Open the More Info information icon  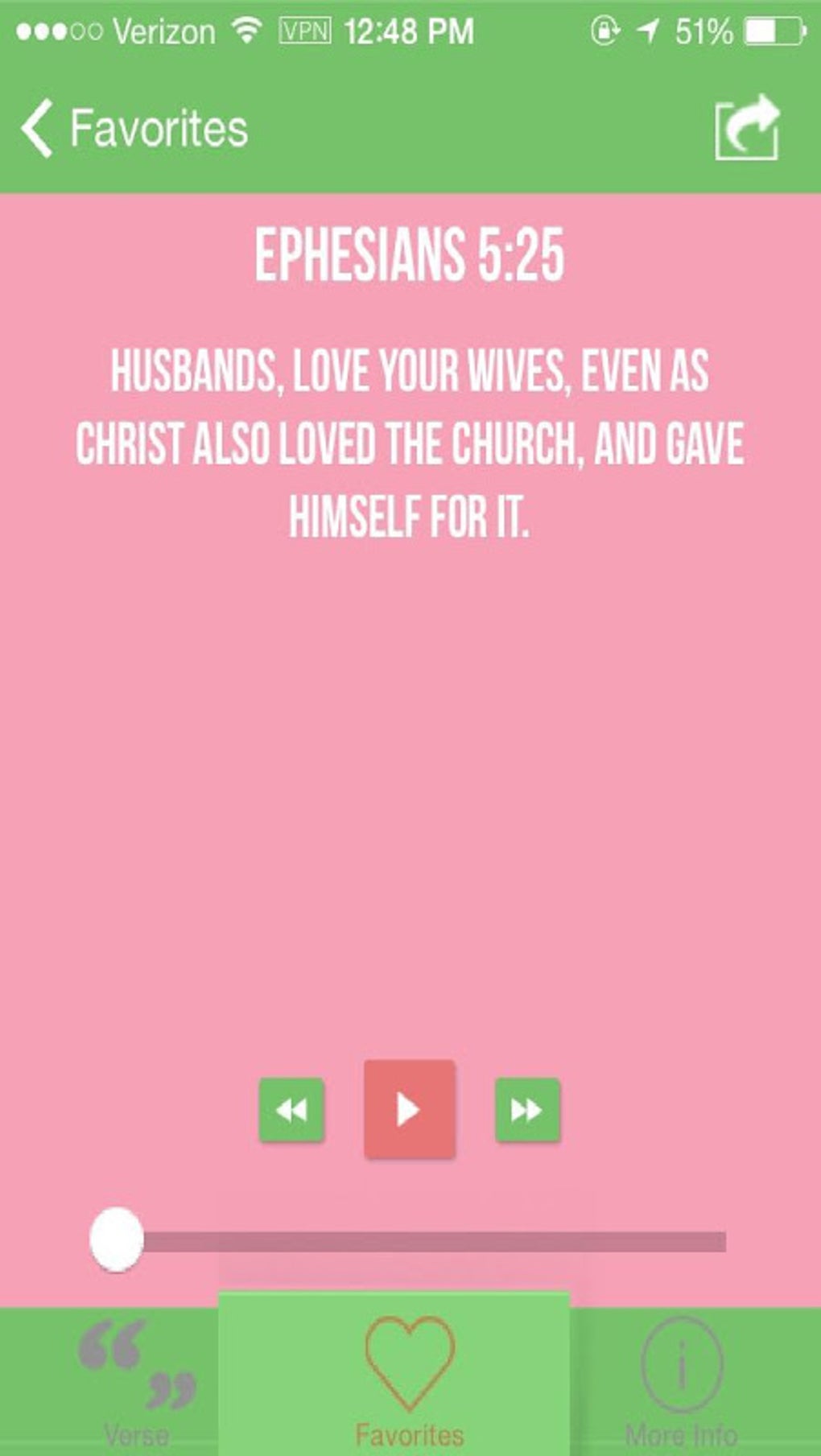pos(681,1360)
